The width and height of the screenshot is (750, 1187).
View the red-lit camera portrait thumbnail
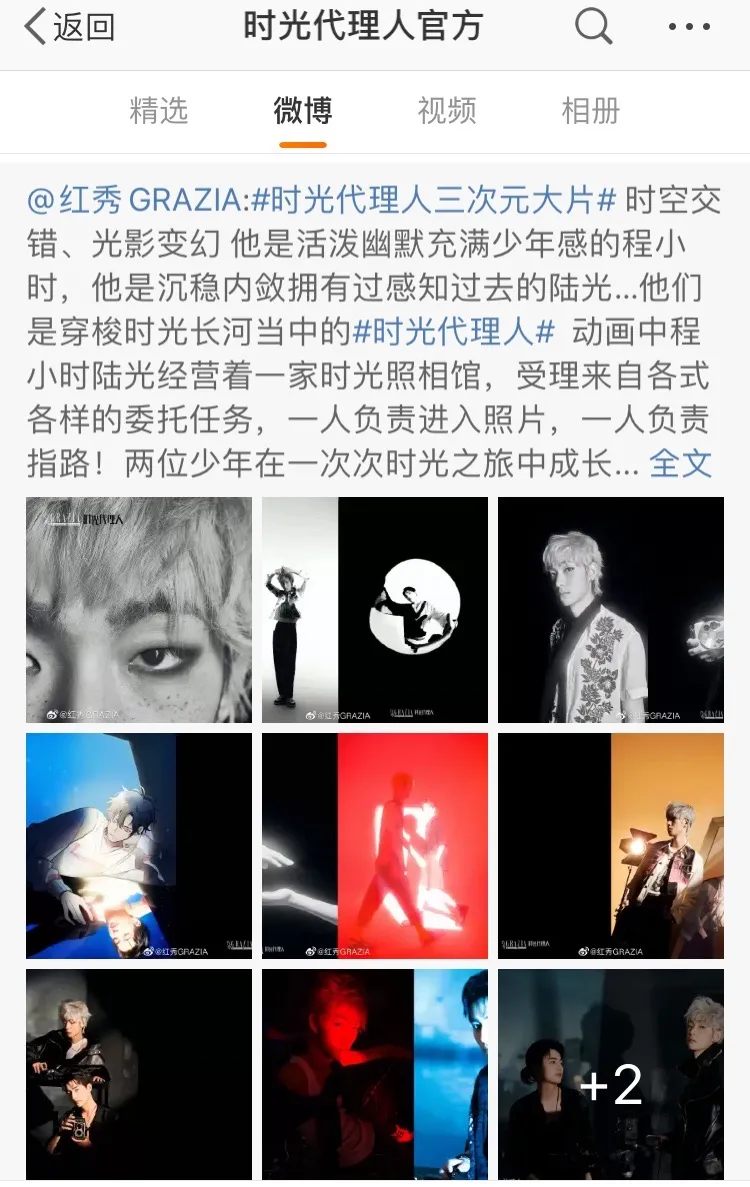coord(374,1075)
